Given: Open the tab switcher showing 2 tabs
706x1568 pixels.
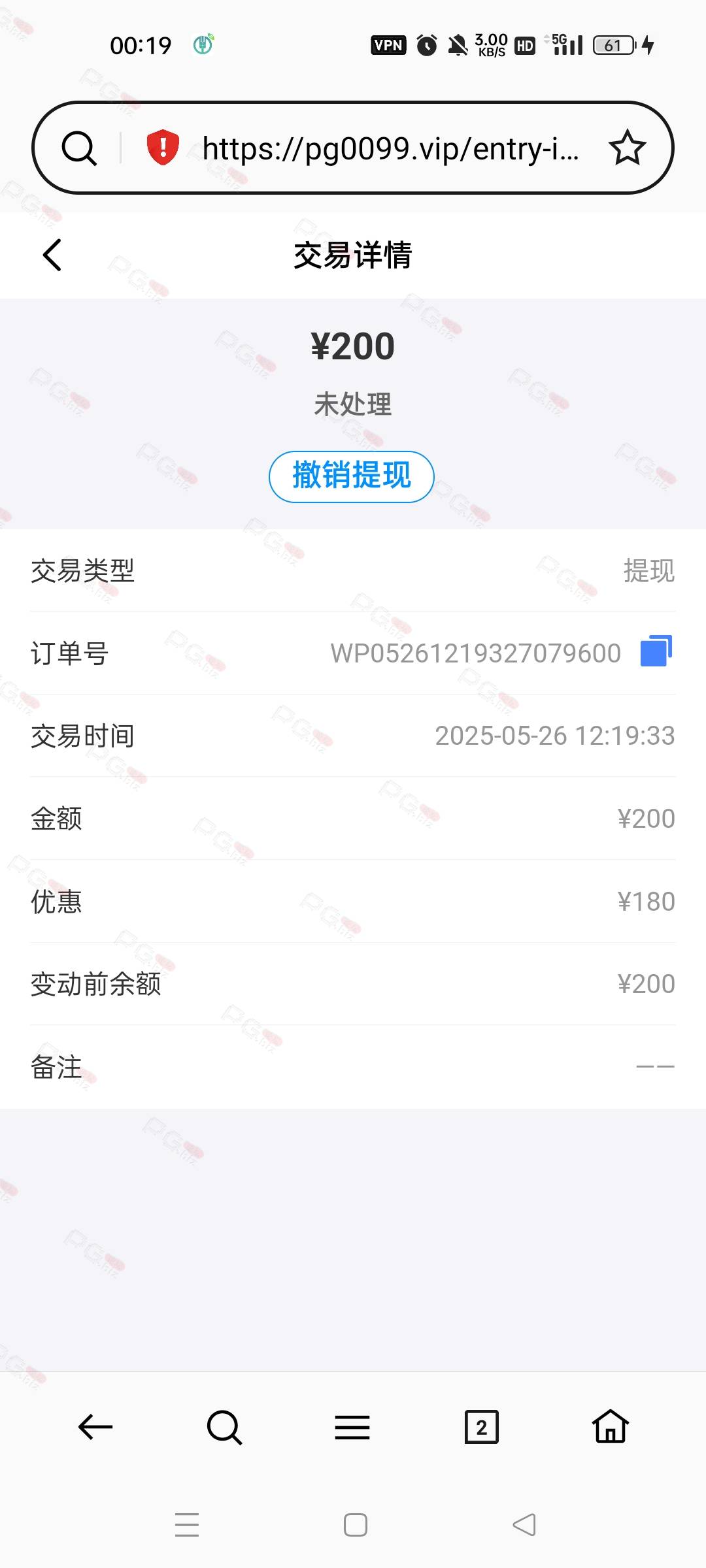Looking at the screenshot, I should (481, 1427).
